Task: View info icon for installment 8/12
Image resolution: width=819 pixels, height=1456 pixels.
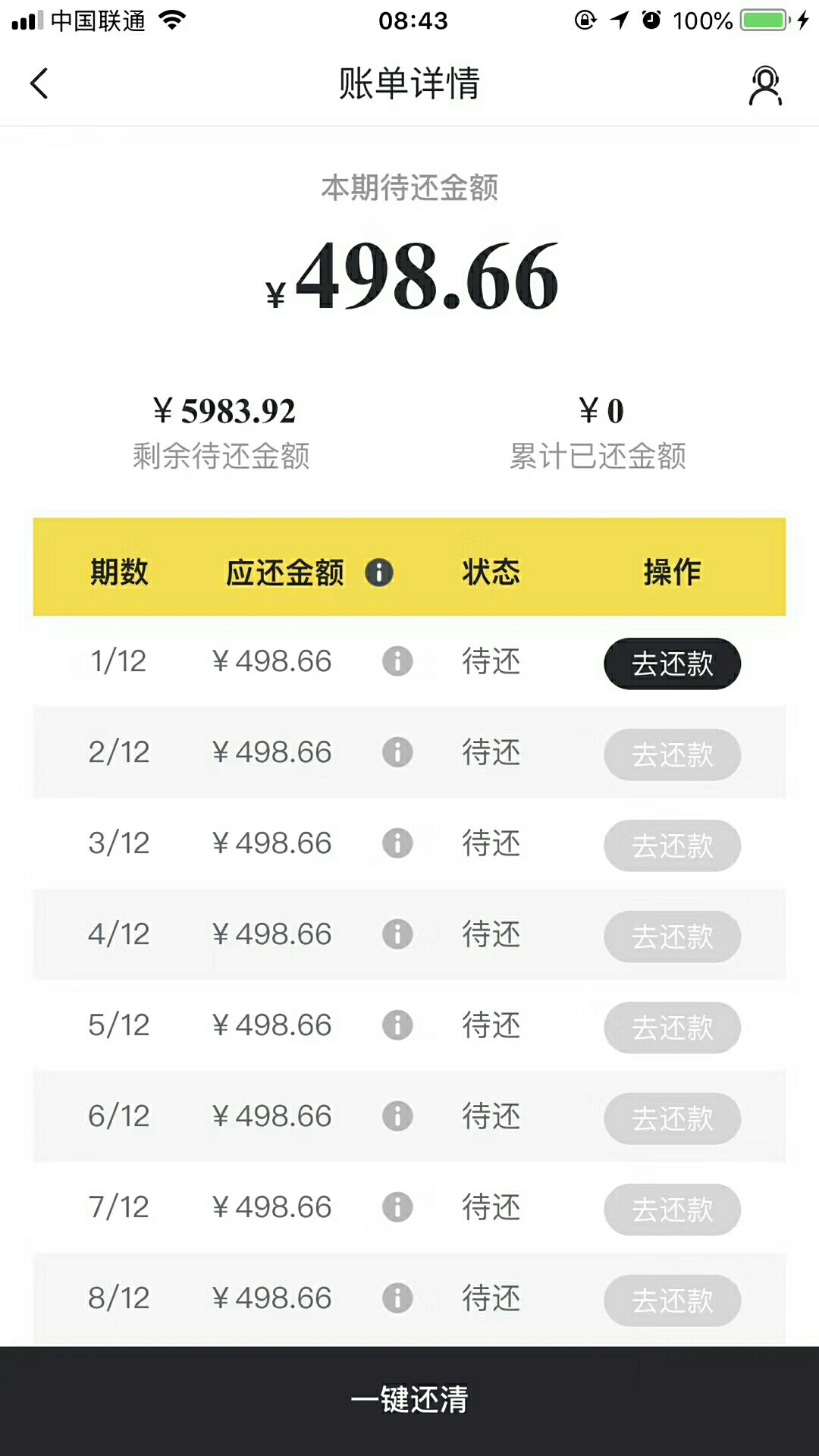Action: 397,1298
